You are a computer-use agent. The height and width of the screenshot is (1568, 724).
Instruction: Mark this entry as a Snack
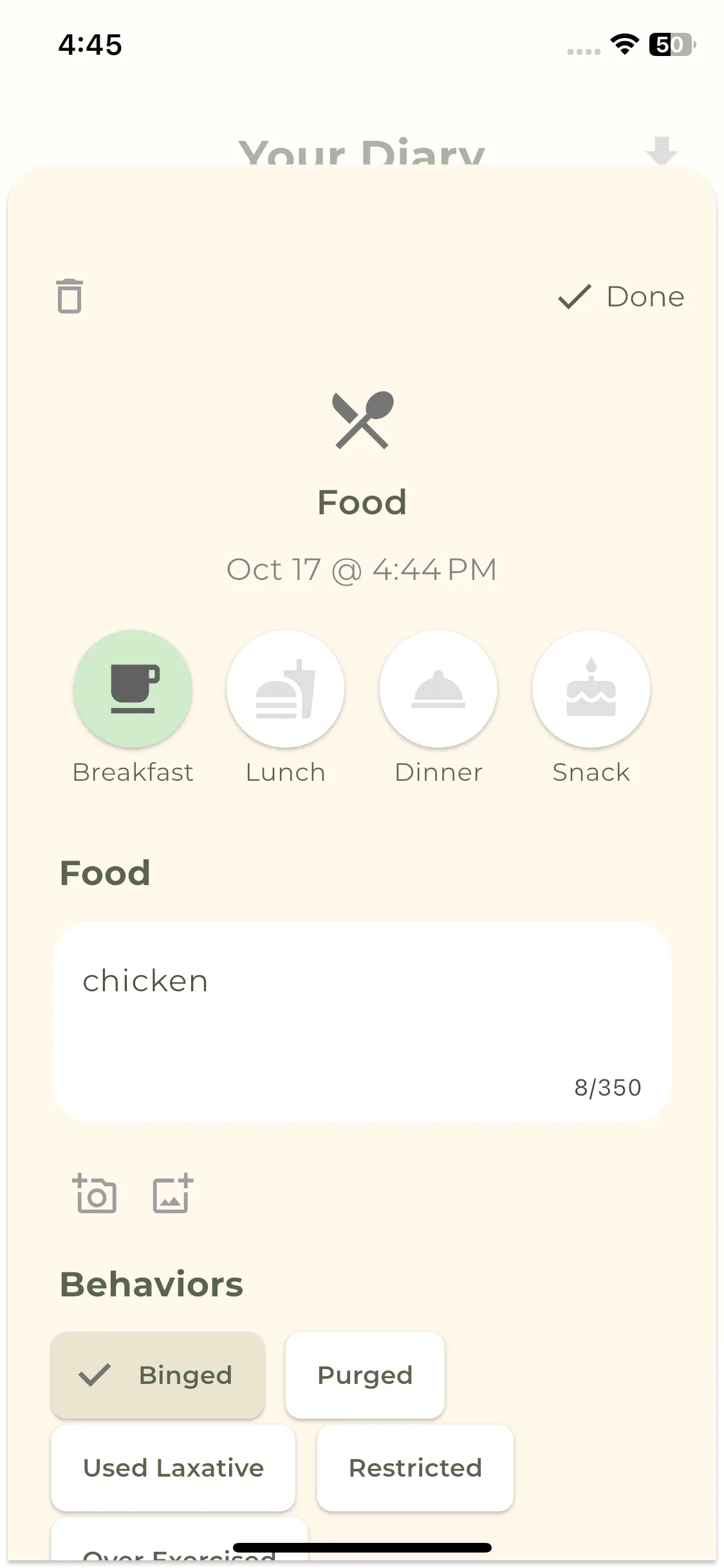coord(591,689)
